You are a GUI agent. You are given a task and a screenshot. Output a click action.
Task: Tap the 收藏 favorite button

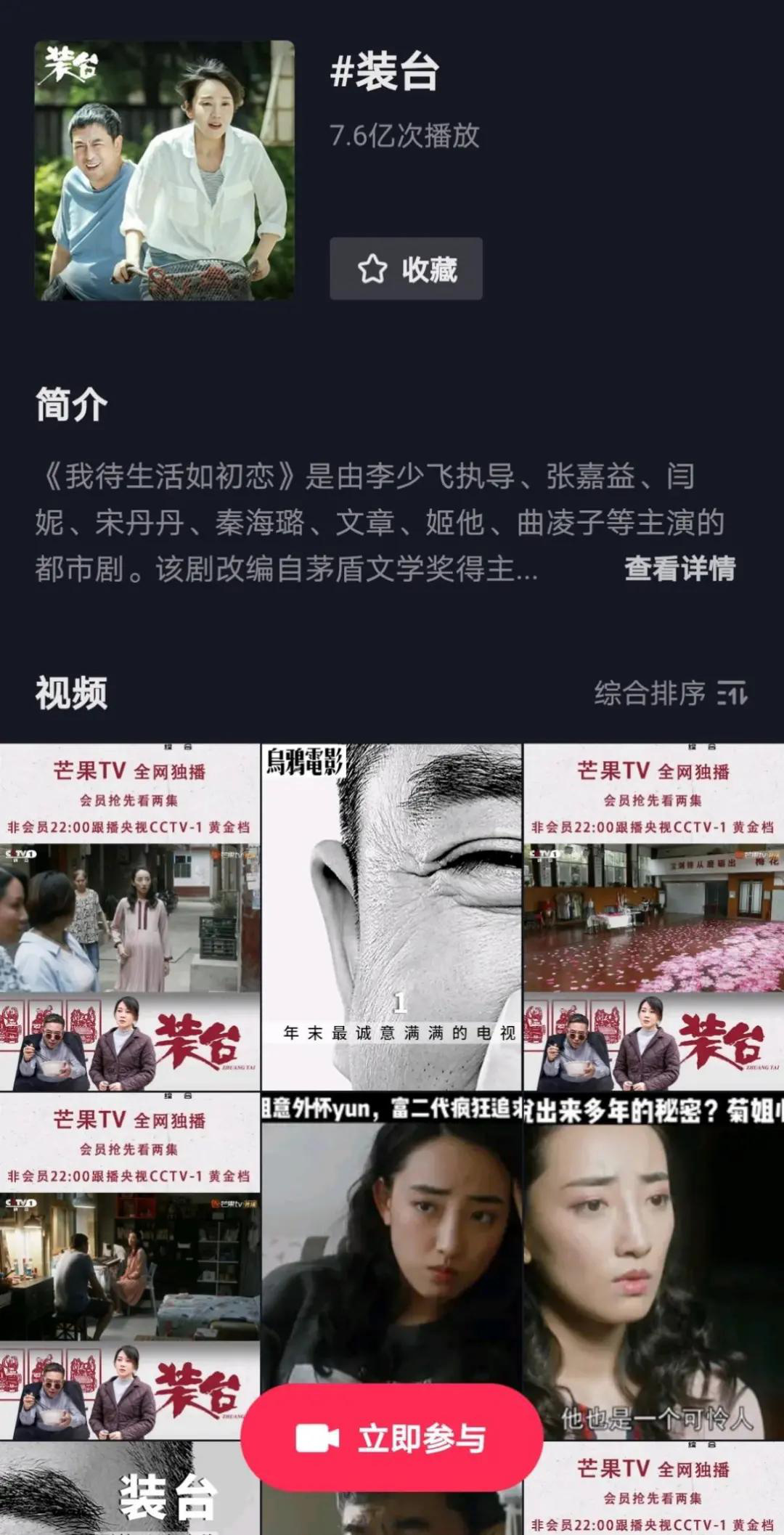pyautogui.click(x=406, y=269)
